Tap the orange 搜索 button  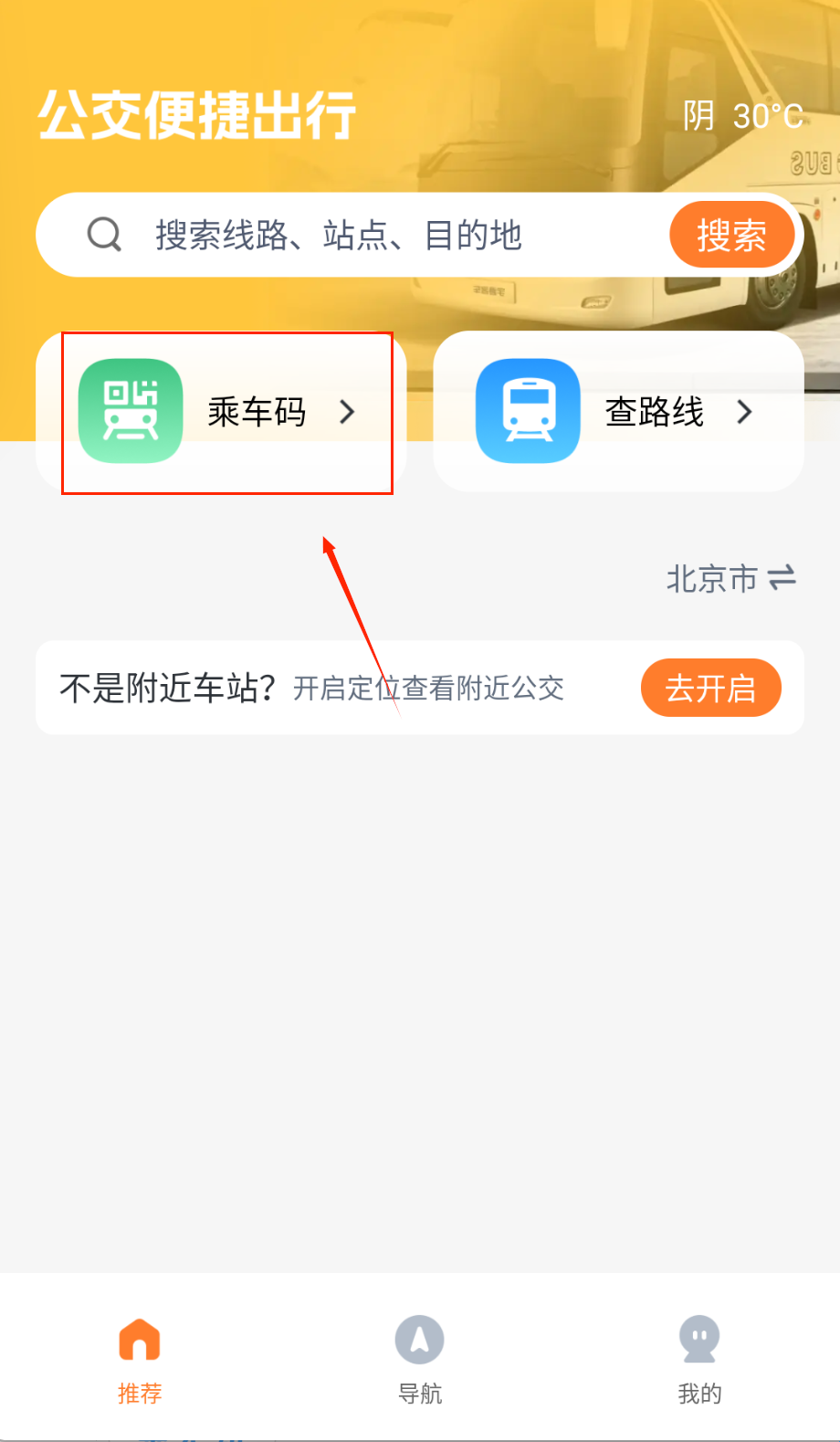click(730, 236)
